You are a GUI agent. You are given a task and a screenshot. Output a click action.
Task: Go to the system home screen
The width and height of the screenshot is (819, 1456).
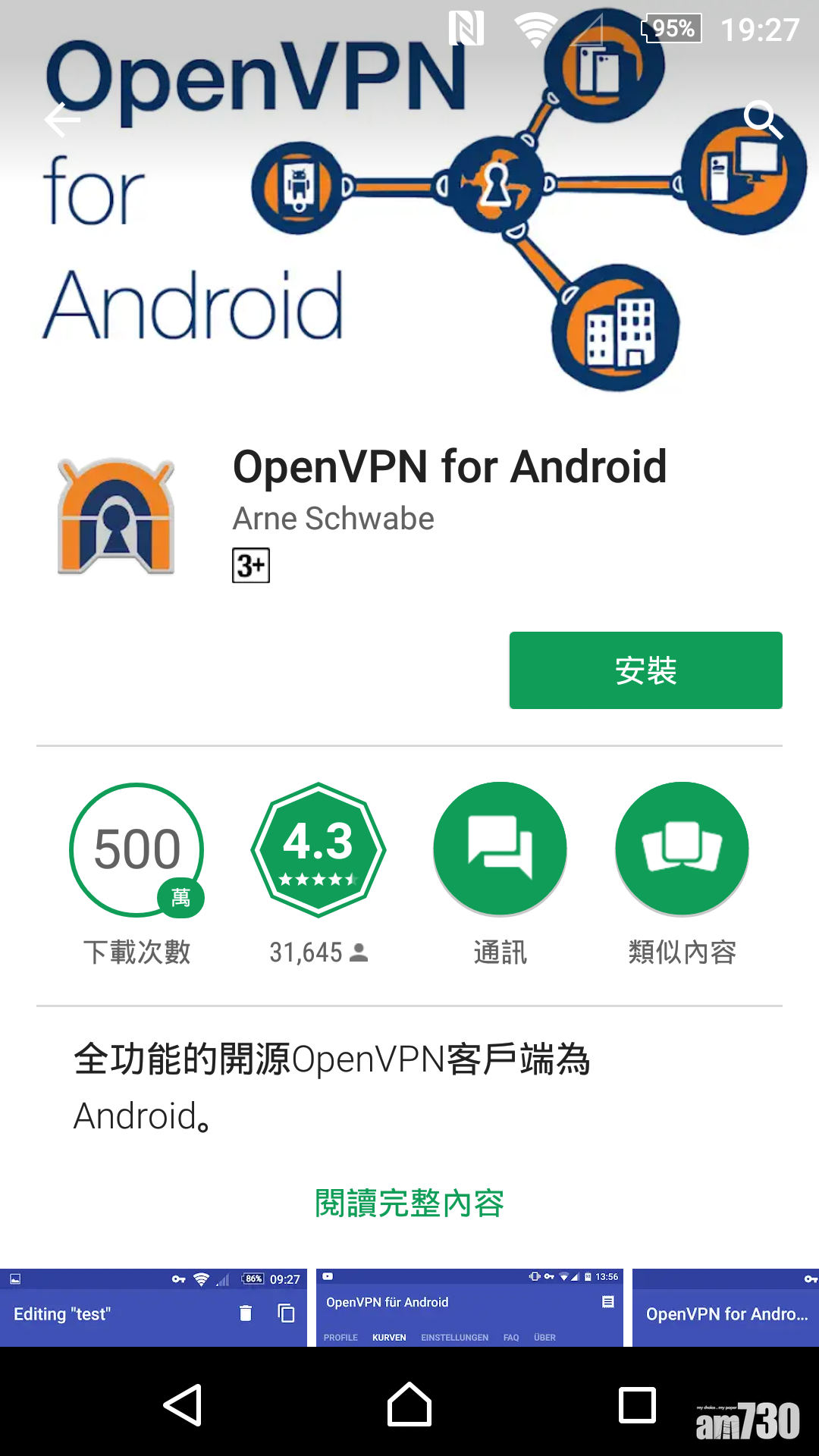409,1405
